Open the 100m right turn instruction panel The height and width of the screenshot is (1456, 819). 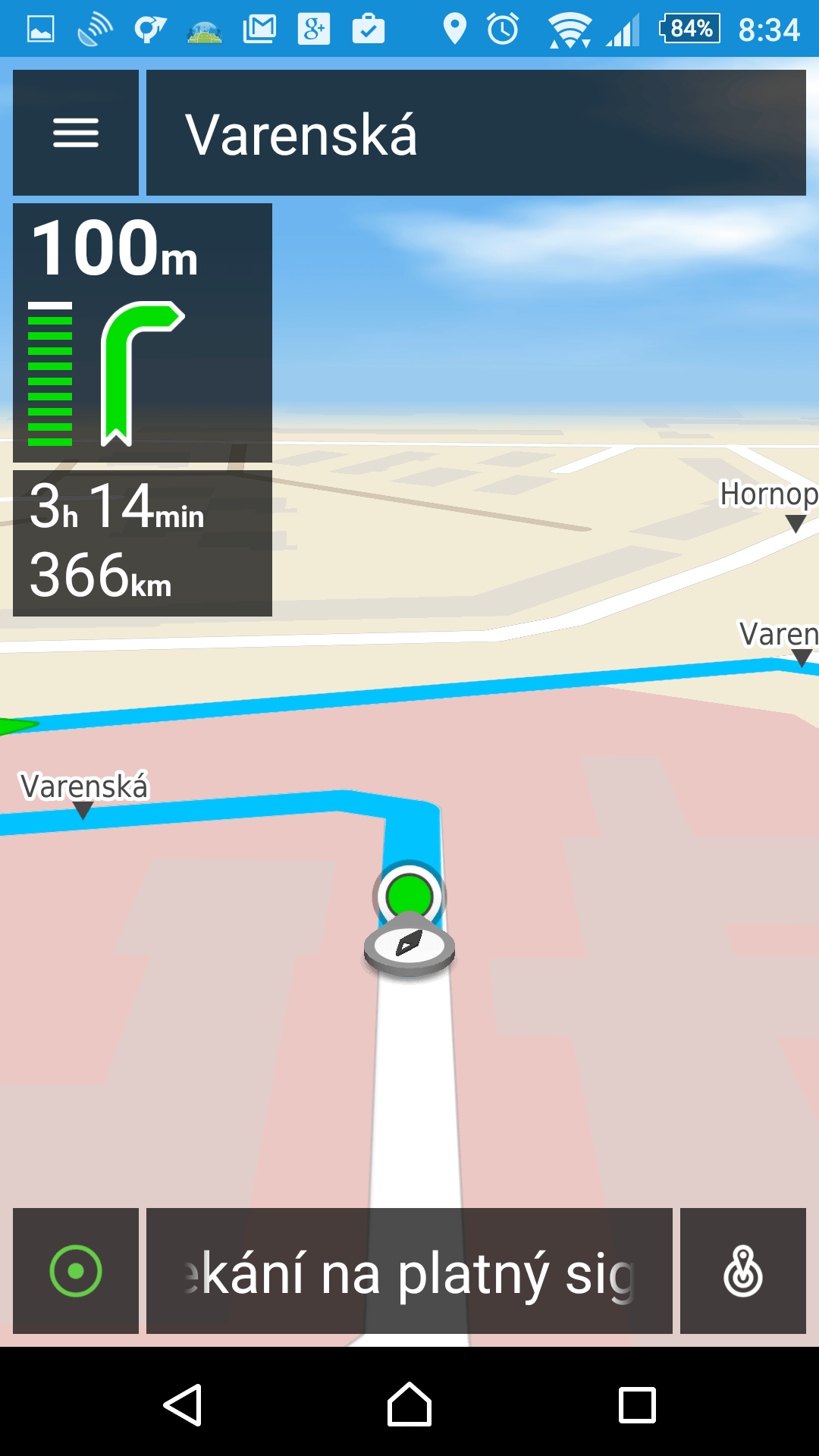click(x=143, y=333)
